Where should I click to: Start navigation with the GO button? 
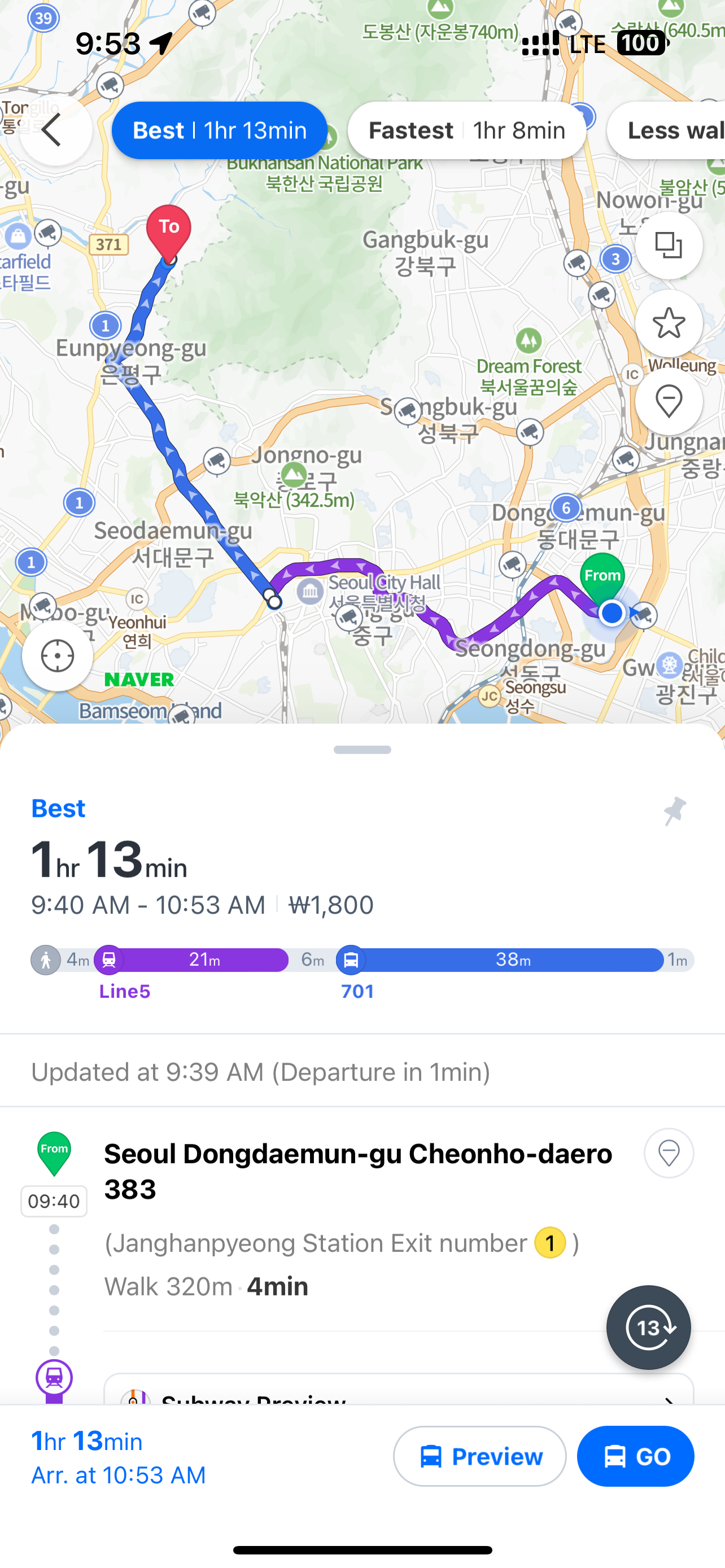pyautogui.click(x=635, y=1456)
